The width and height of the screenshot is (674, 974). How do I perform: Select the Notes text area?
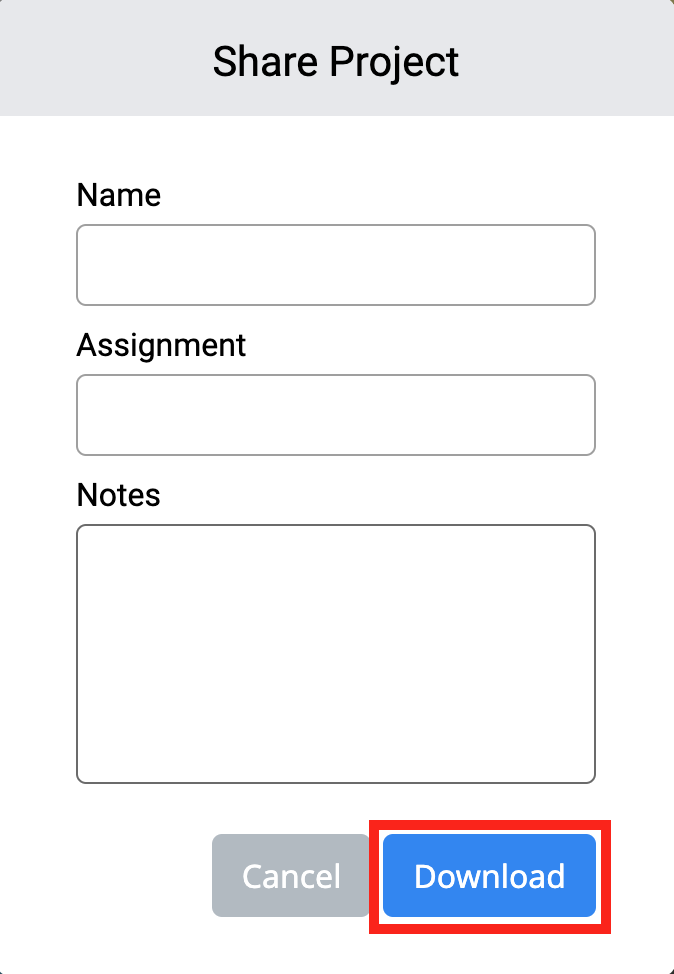pyautogui.click(x=336, y=654)
